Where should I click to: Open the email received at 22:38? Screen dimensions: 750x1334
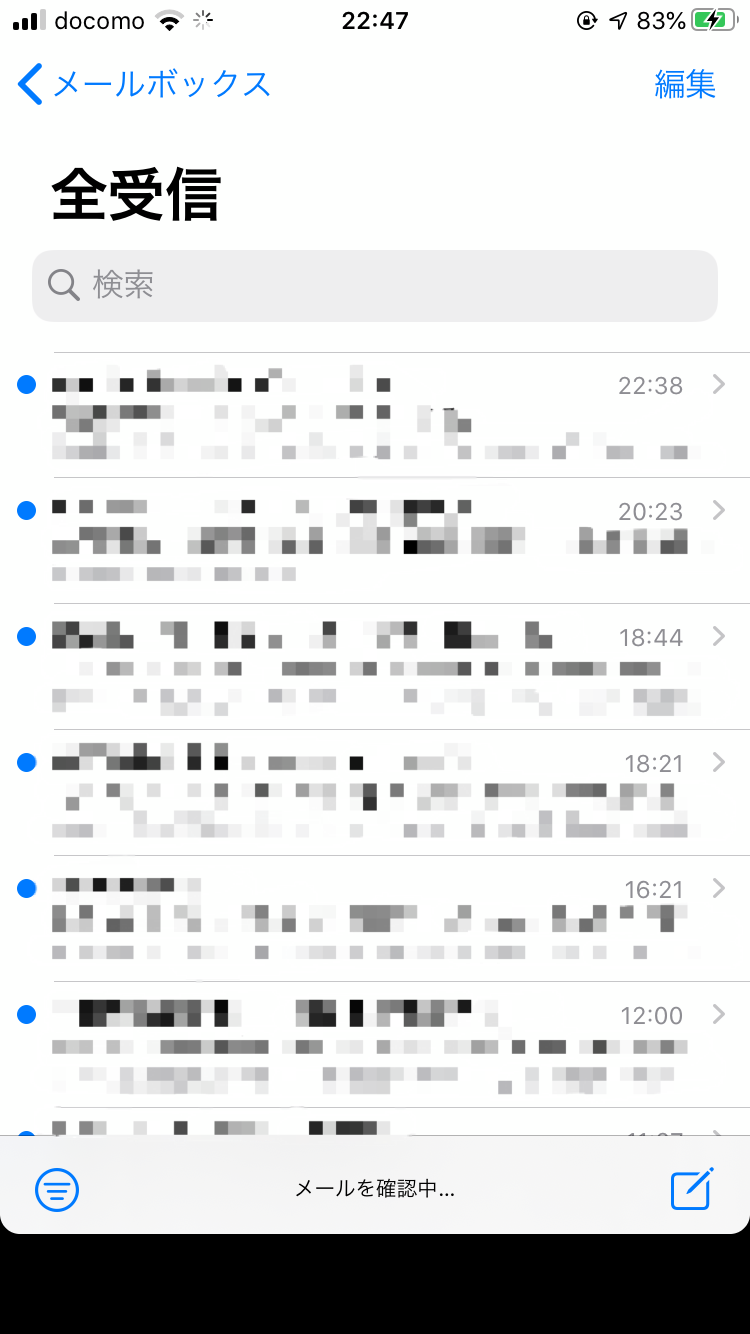tap(375, 416)
